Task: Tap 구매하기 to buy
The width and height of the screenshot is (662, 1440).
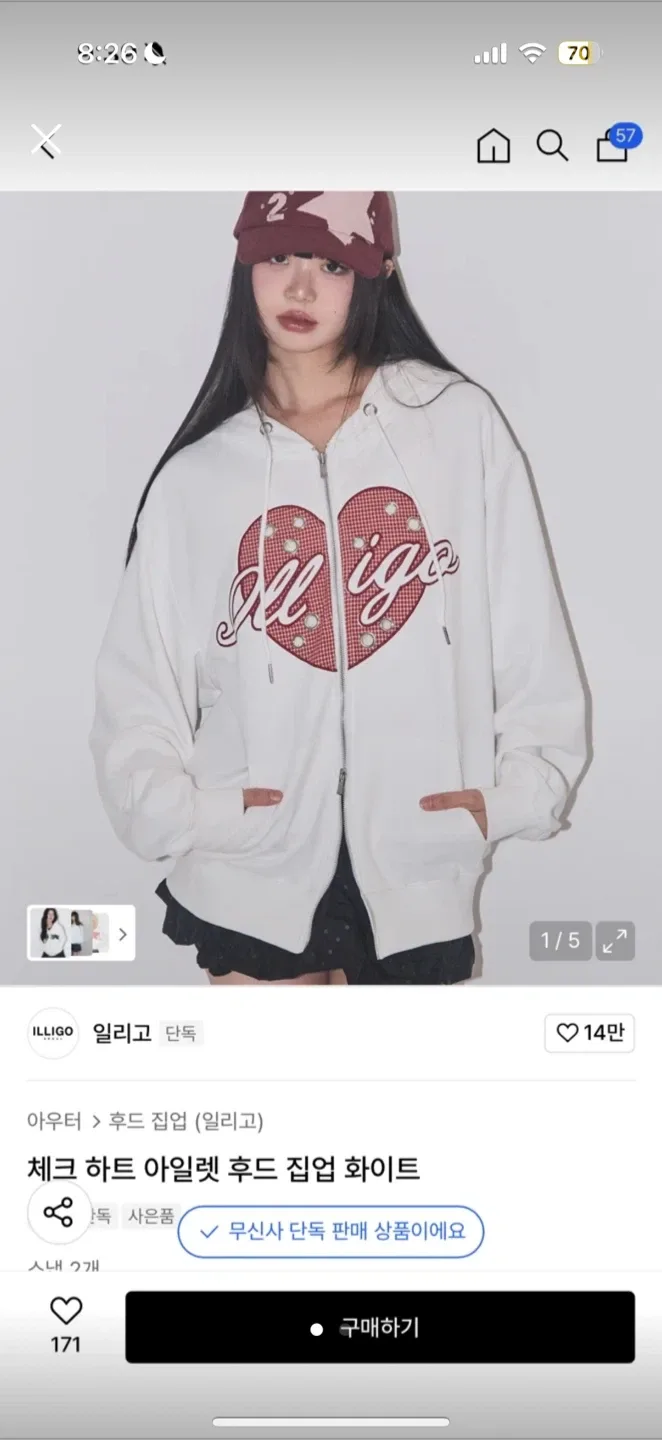Action: click(379, 1327)
